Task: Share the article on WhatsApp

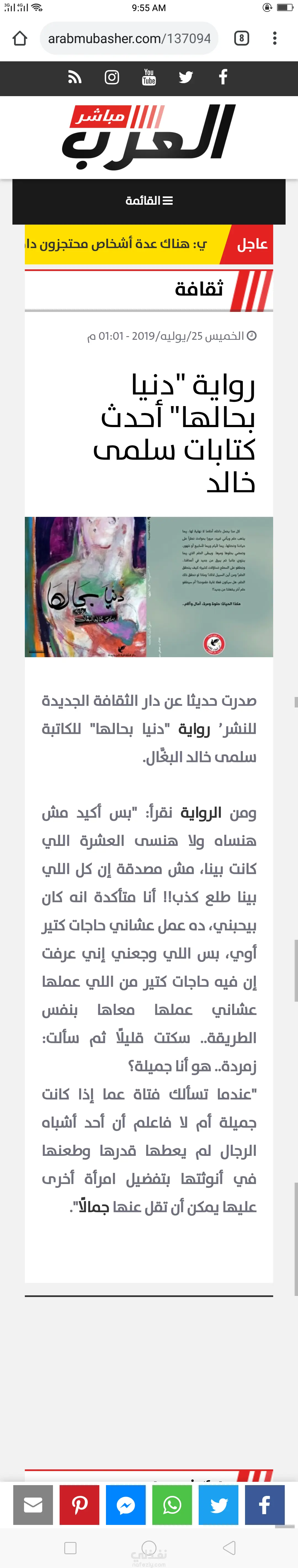Action: click(x=172, y=1505)
